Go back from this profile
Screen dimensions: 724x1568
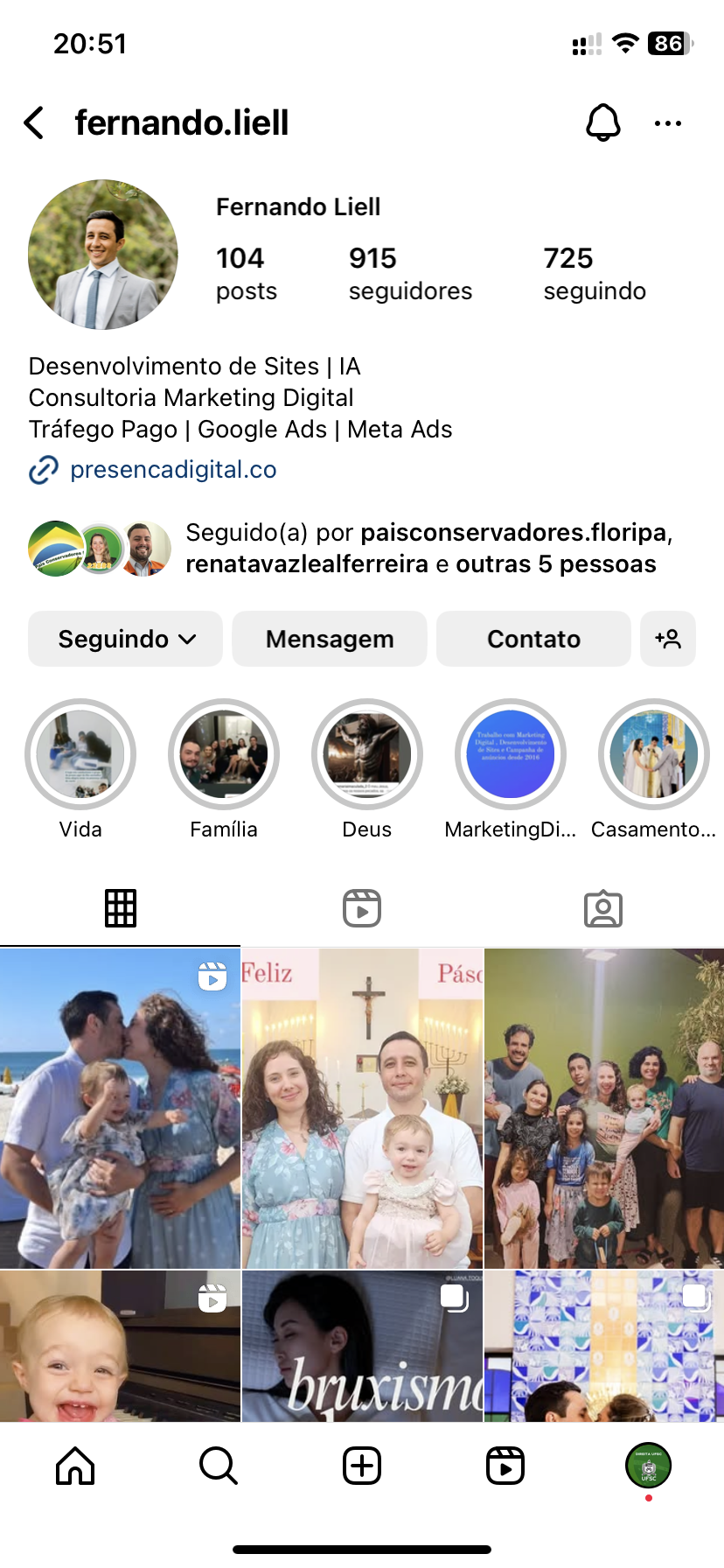coord(35,123)
